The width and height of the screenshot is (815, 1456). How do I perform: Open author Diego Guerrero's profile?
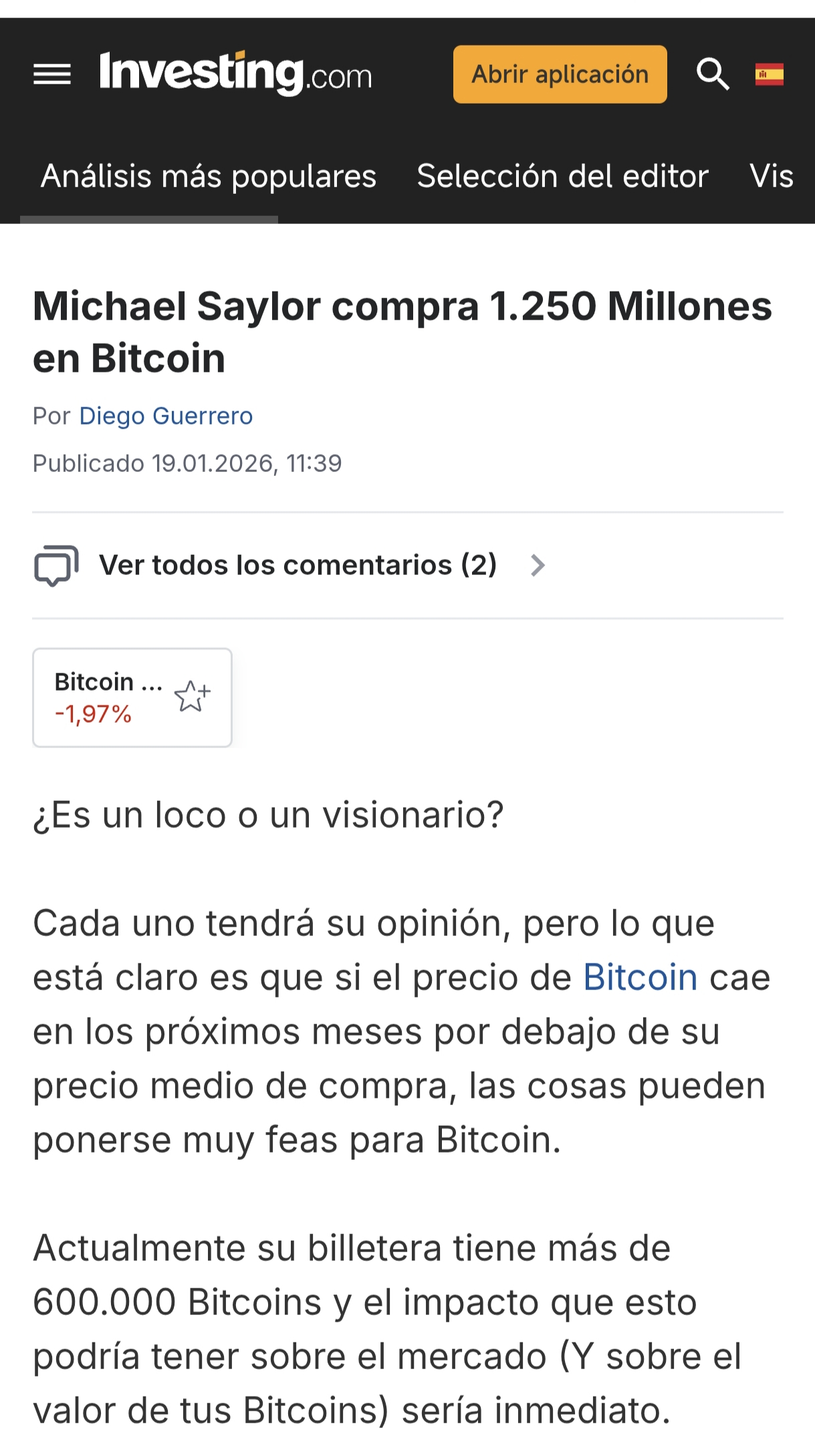(166, 416)
